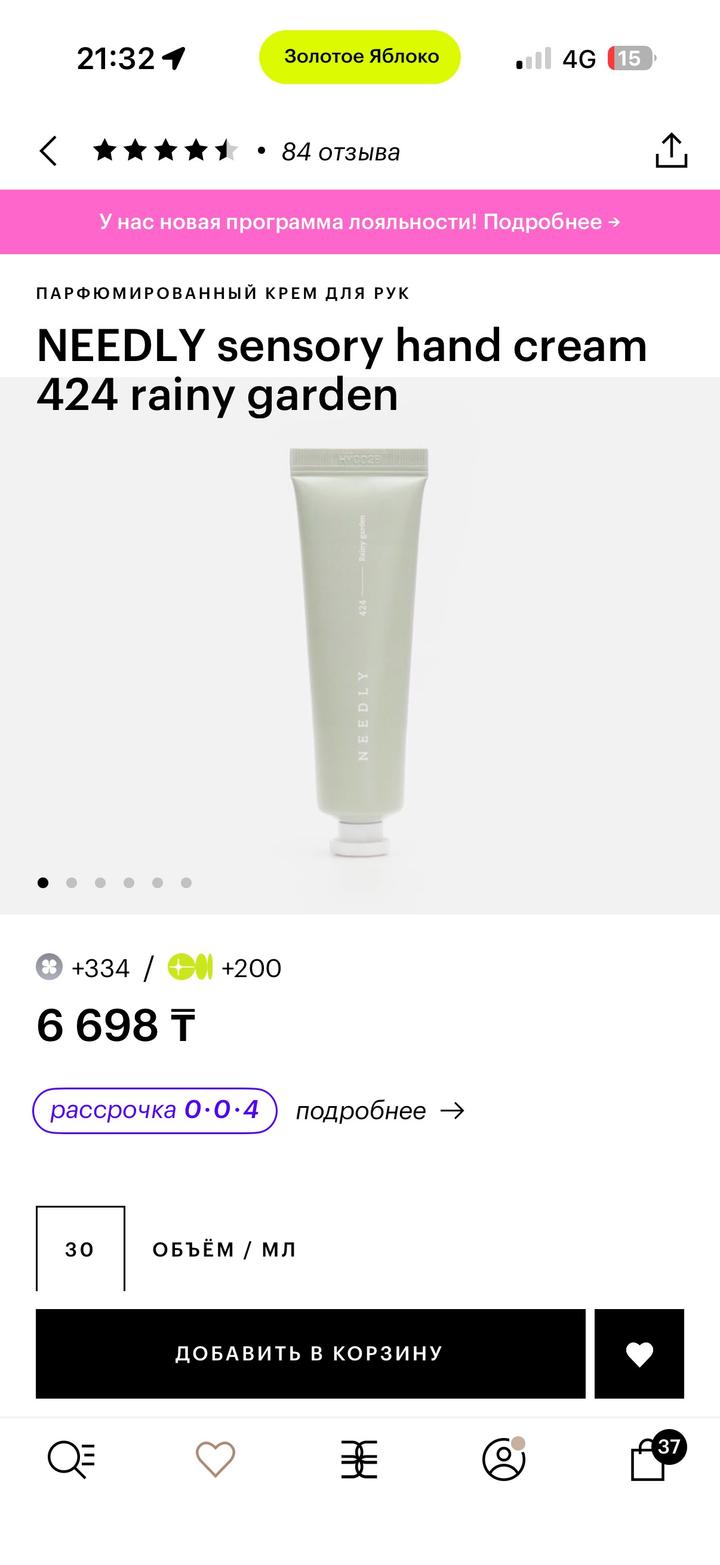
Task: Open the NEEDLY hand cream product photo
Action: tap(360, 650)
